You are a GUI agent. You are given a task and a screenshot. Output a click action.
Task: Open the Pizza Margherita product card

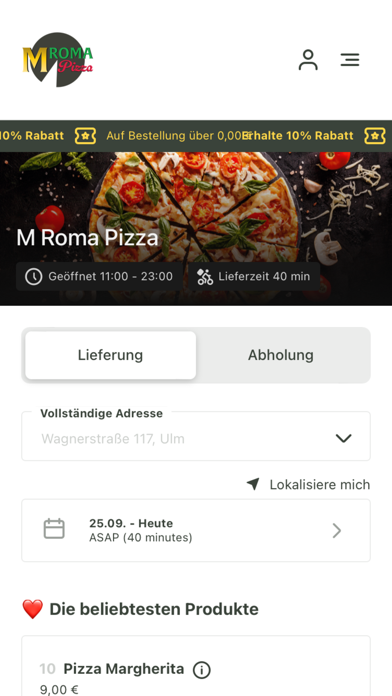(196, 666)
